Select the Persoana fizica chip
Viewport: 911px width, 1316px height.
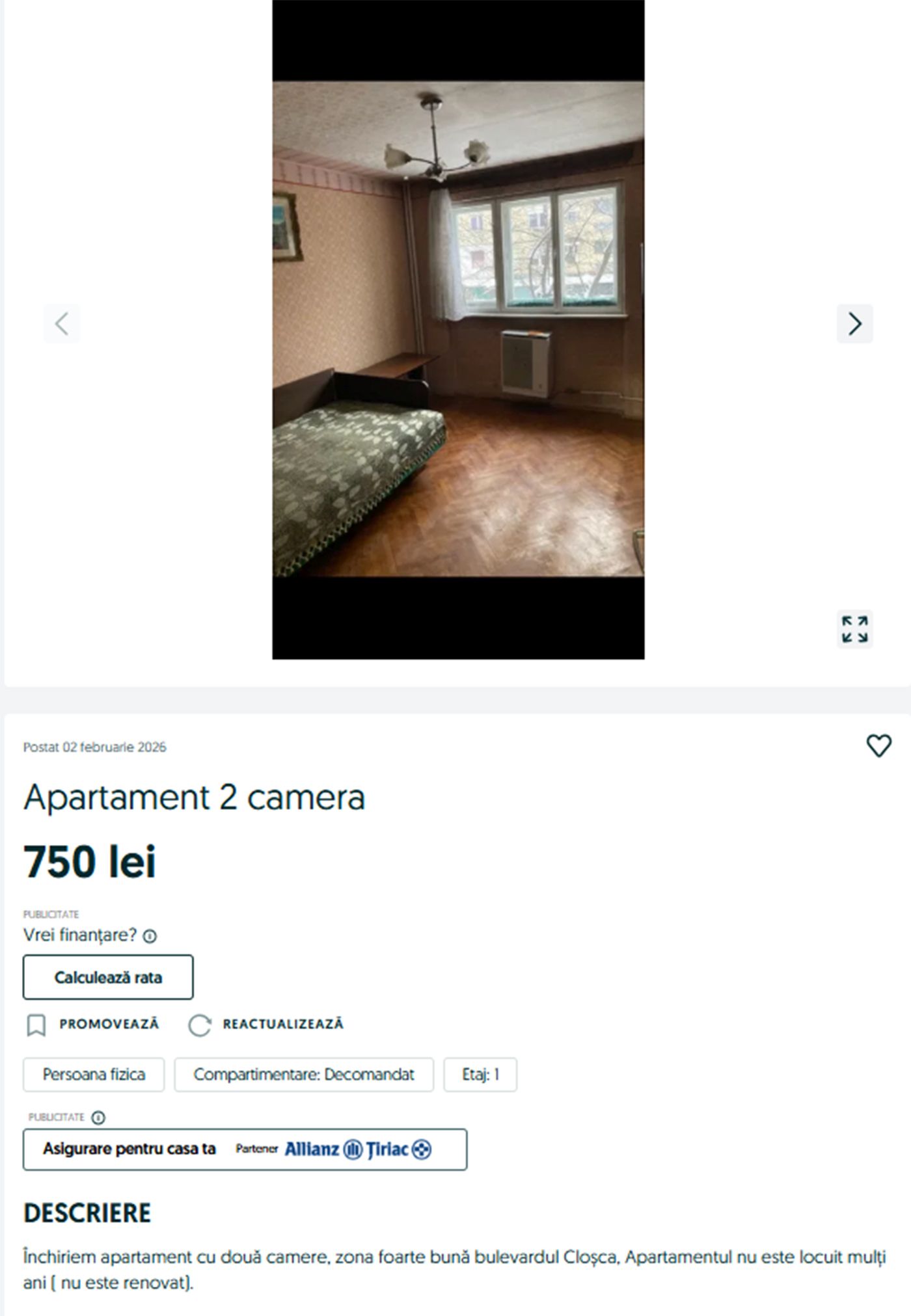point(94,1075)
